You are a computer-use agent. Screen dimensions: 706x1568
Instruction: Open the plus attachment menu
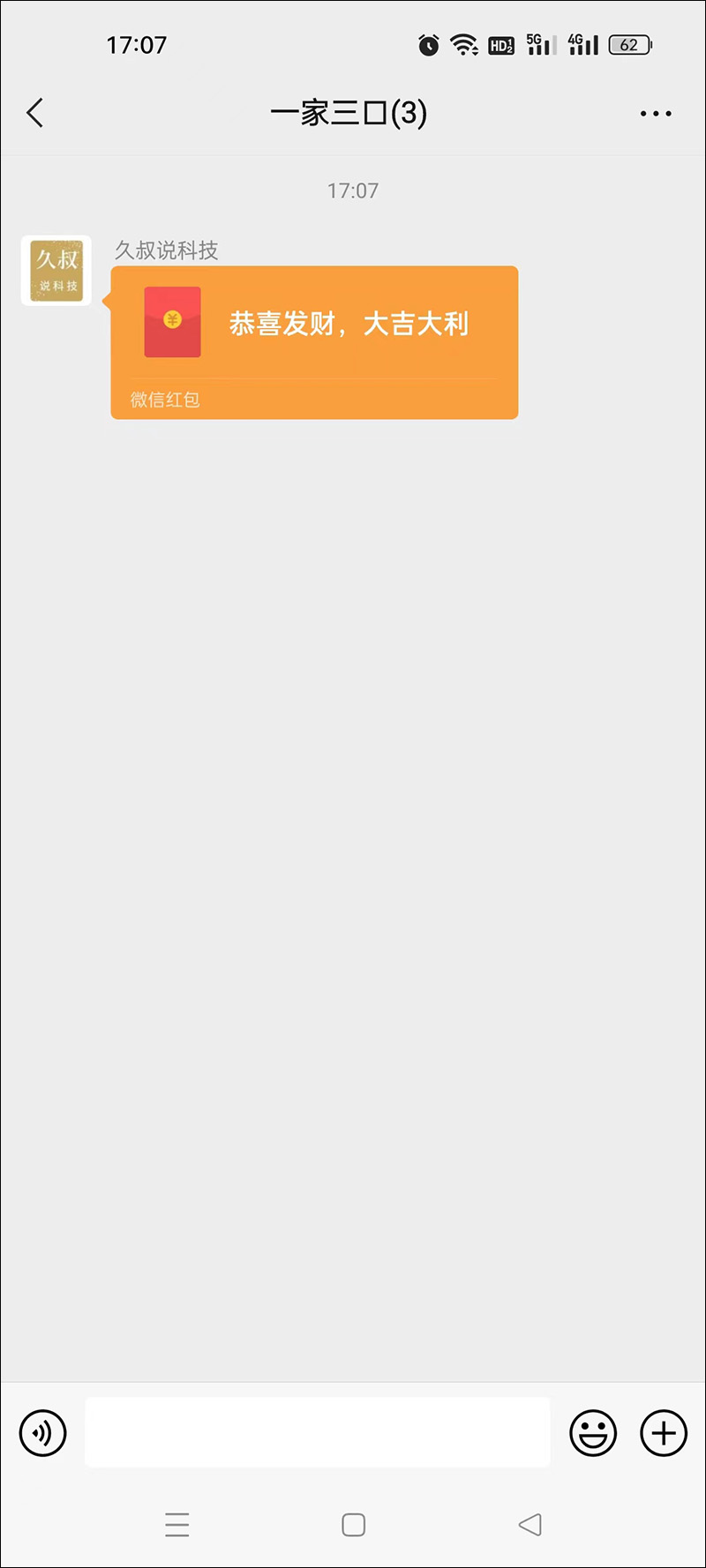click(x=664, y=1432)
